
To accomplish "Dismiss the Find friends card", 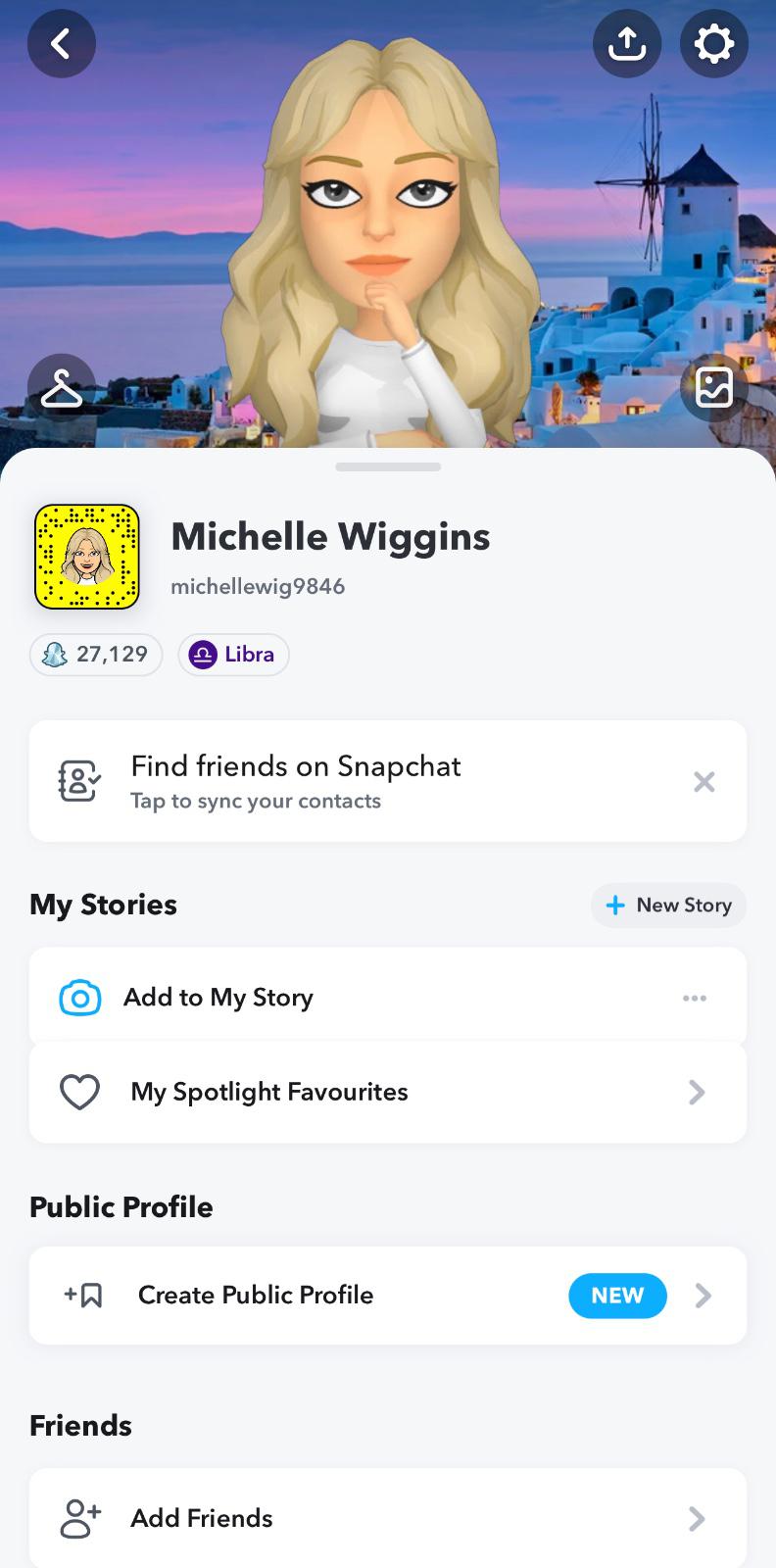I will 703,782.
